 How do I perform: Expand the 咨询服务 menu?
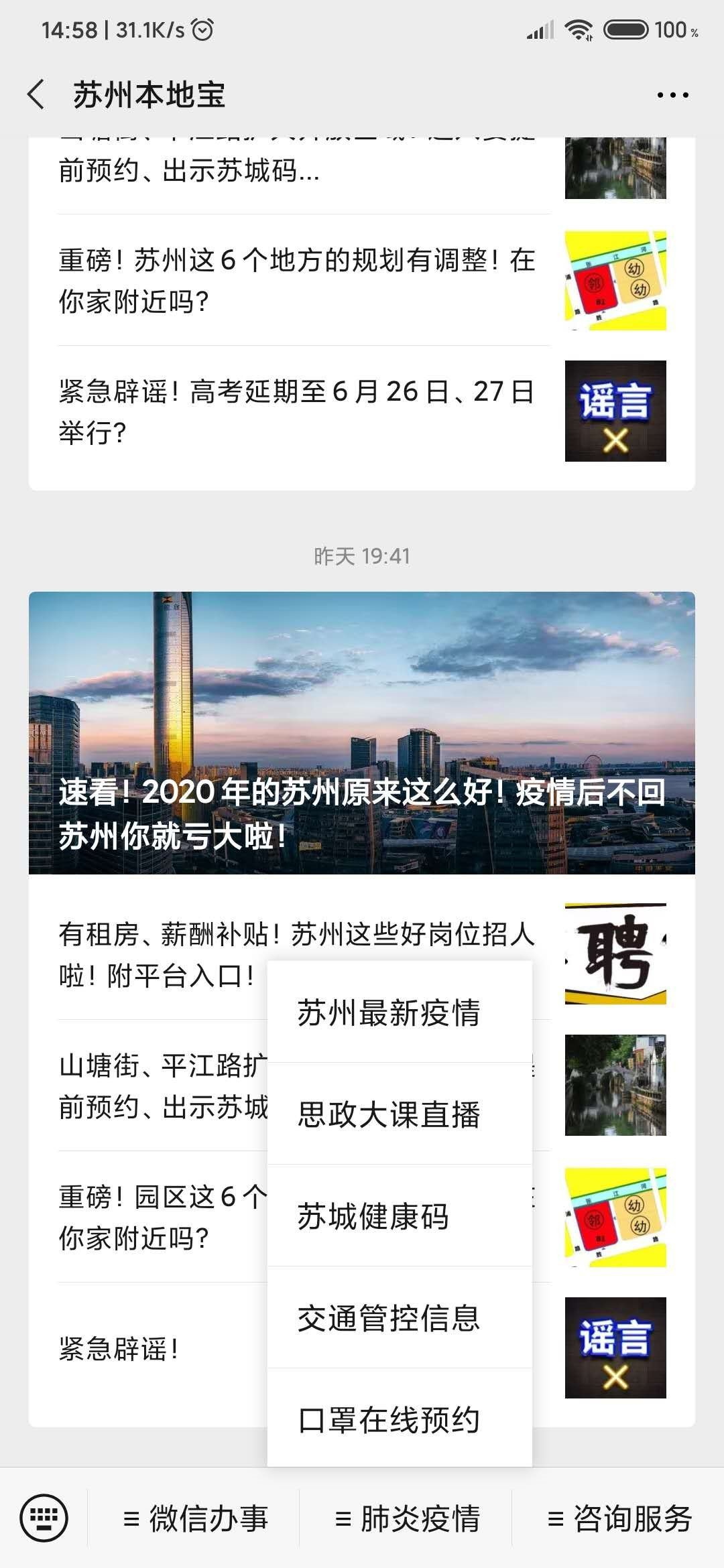pos(619,1518)
